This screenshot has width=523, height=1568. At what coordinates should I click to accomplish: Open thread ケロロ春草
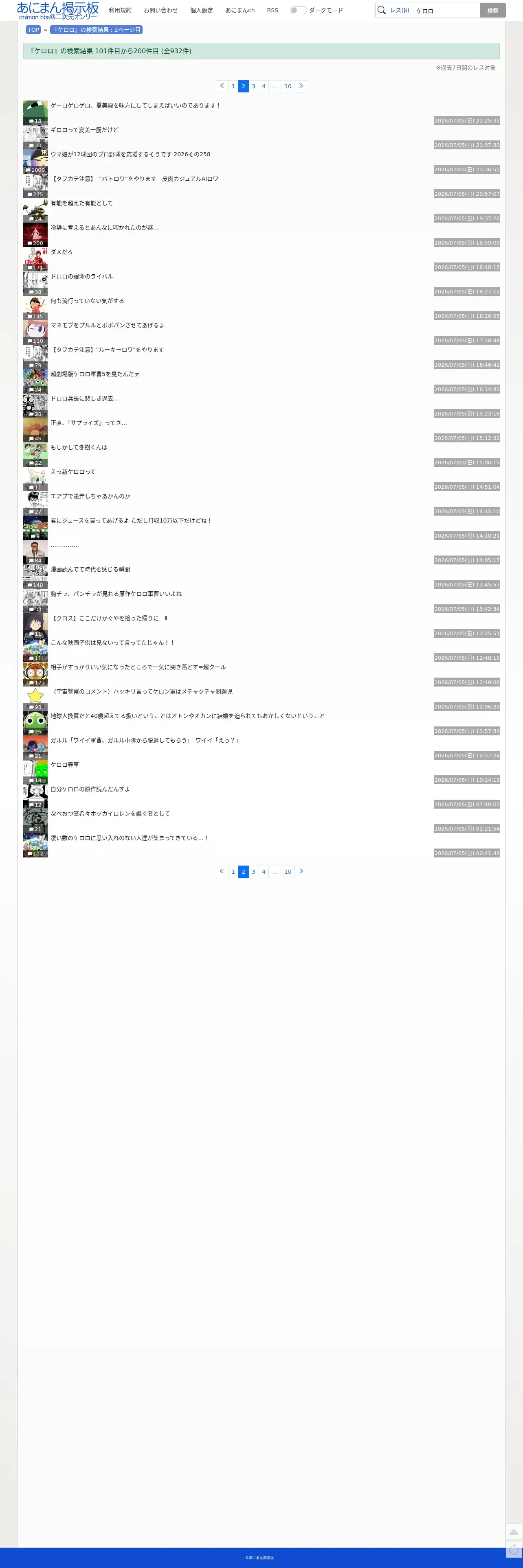65,765
